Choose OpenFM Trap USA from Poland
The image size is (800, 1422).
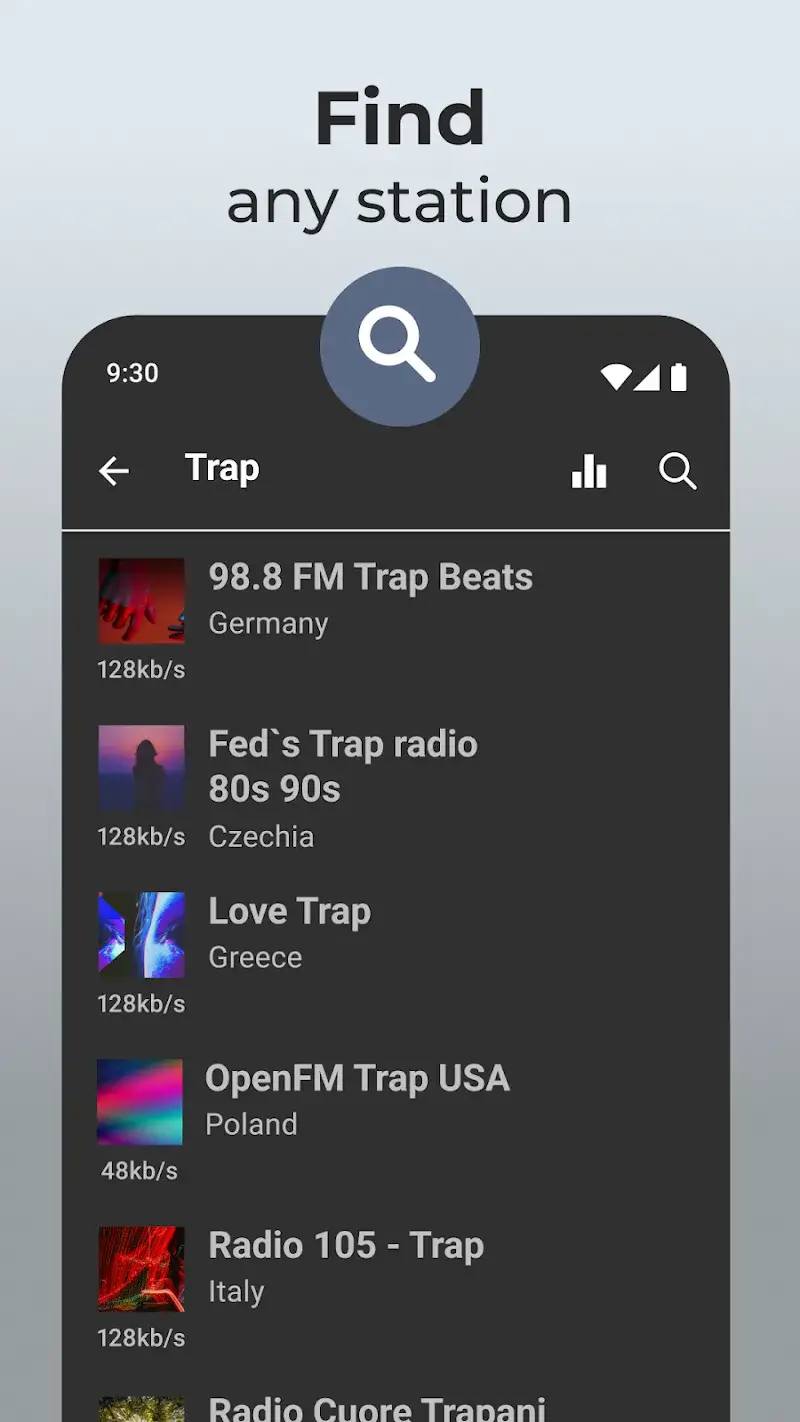pos(358,1078)
